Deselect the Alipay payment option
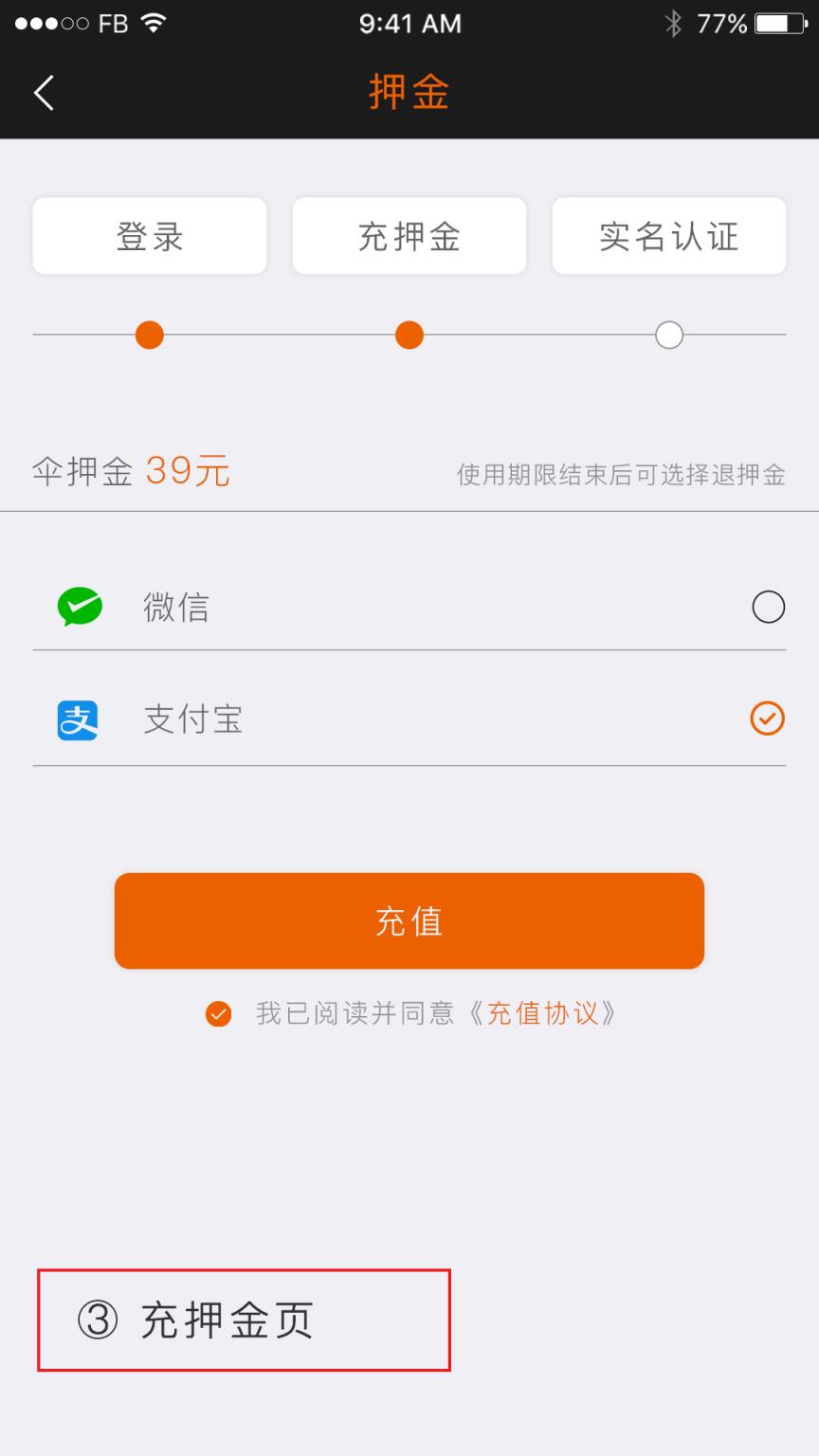This screenshot has width=819, height=1456. coord(769,719)
